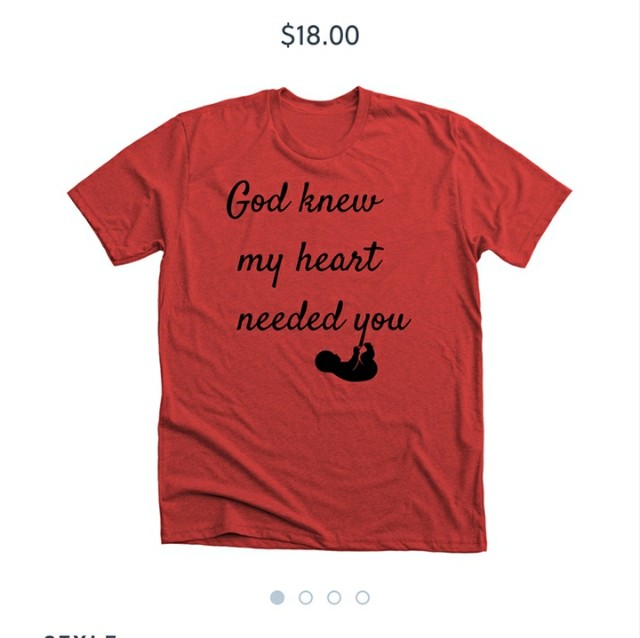The image size is (640, 638).
Task: Jump to the second image indicator dot
Action: tap(306, 597)
